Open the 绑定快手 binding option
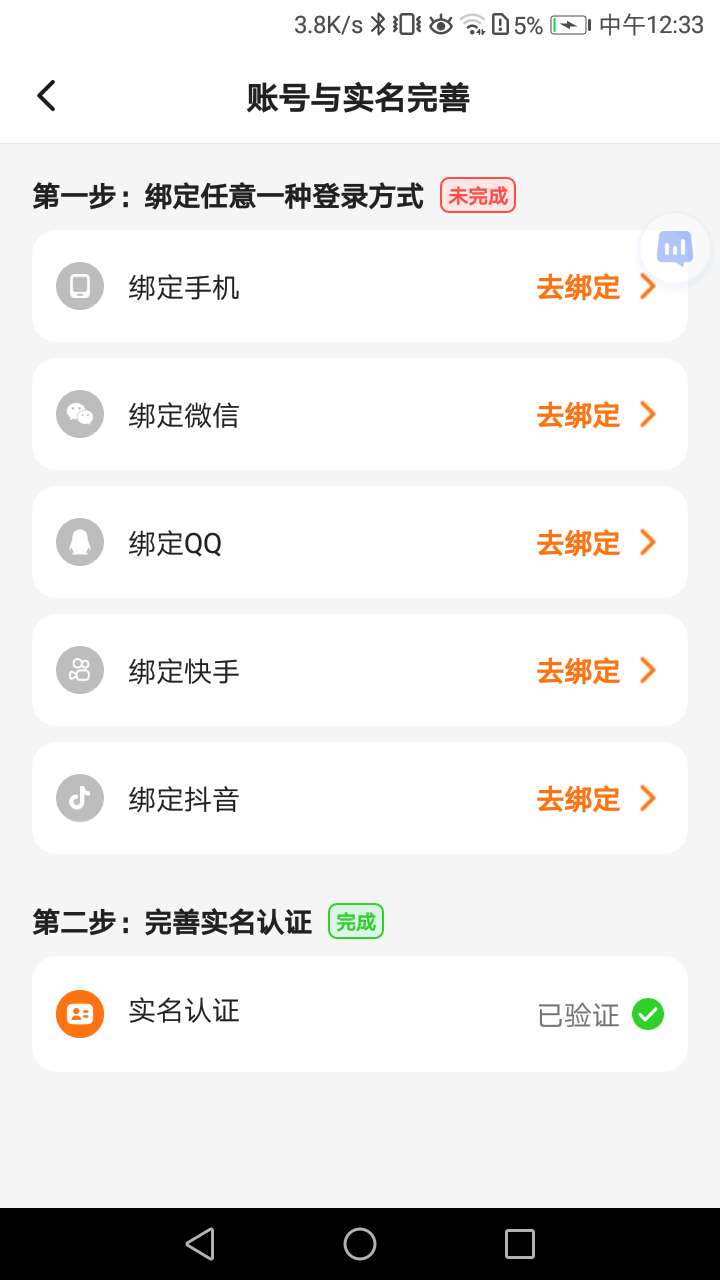Image resolution: width=720 pixels, height=1280 pixels. pyautogui.click(x=360, y=671)
